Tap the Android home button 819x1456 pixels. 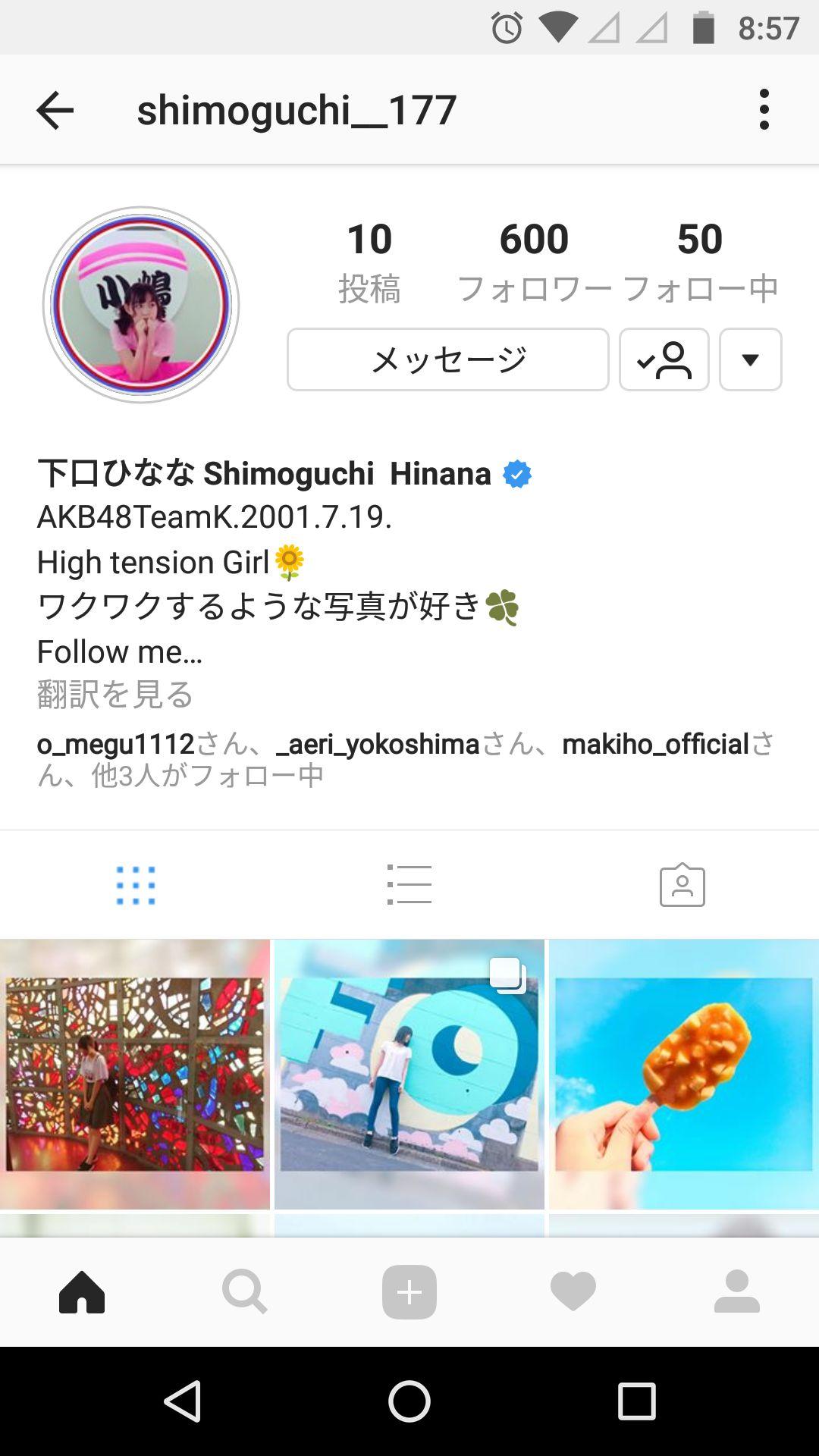pos(409,1401)
